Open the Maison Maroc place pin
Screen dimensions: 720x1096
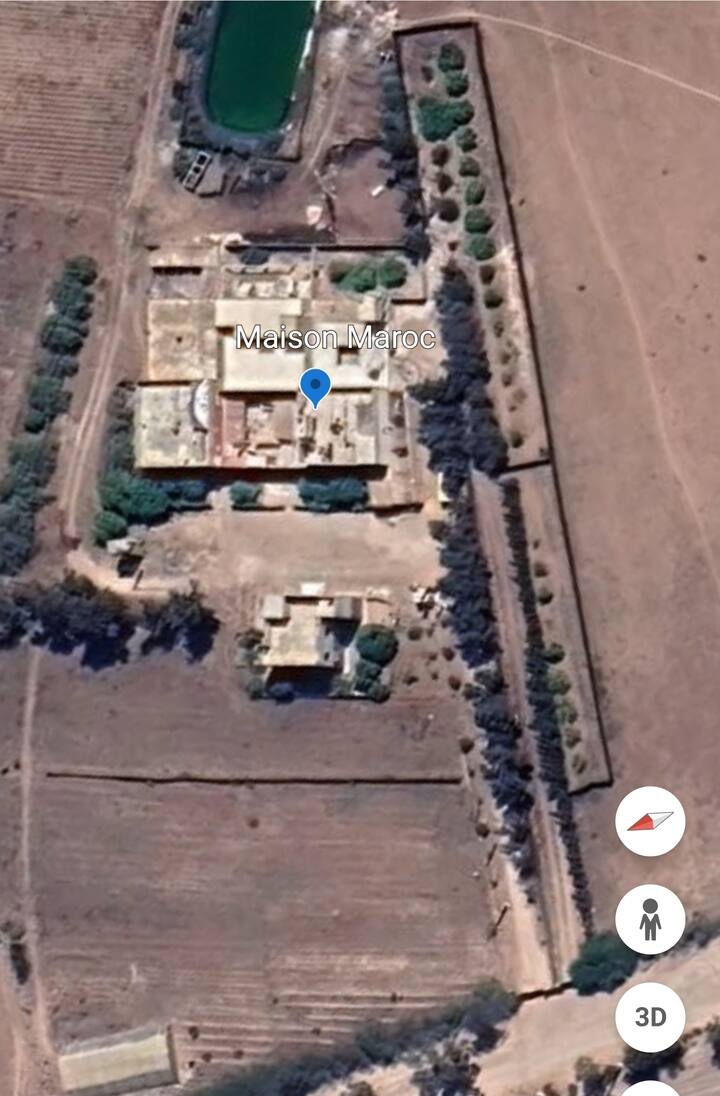coord(315,386)
